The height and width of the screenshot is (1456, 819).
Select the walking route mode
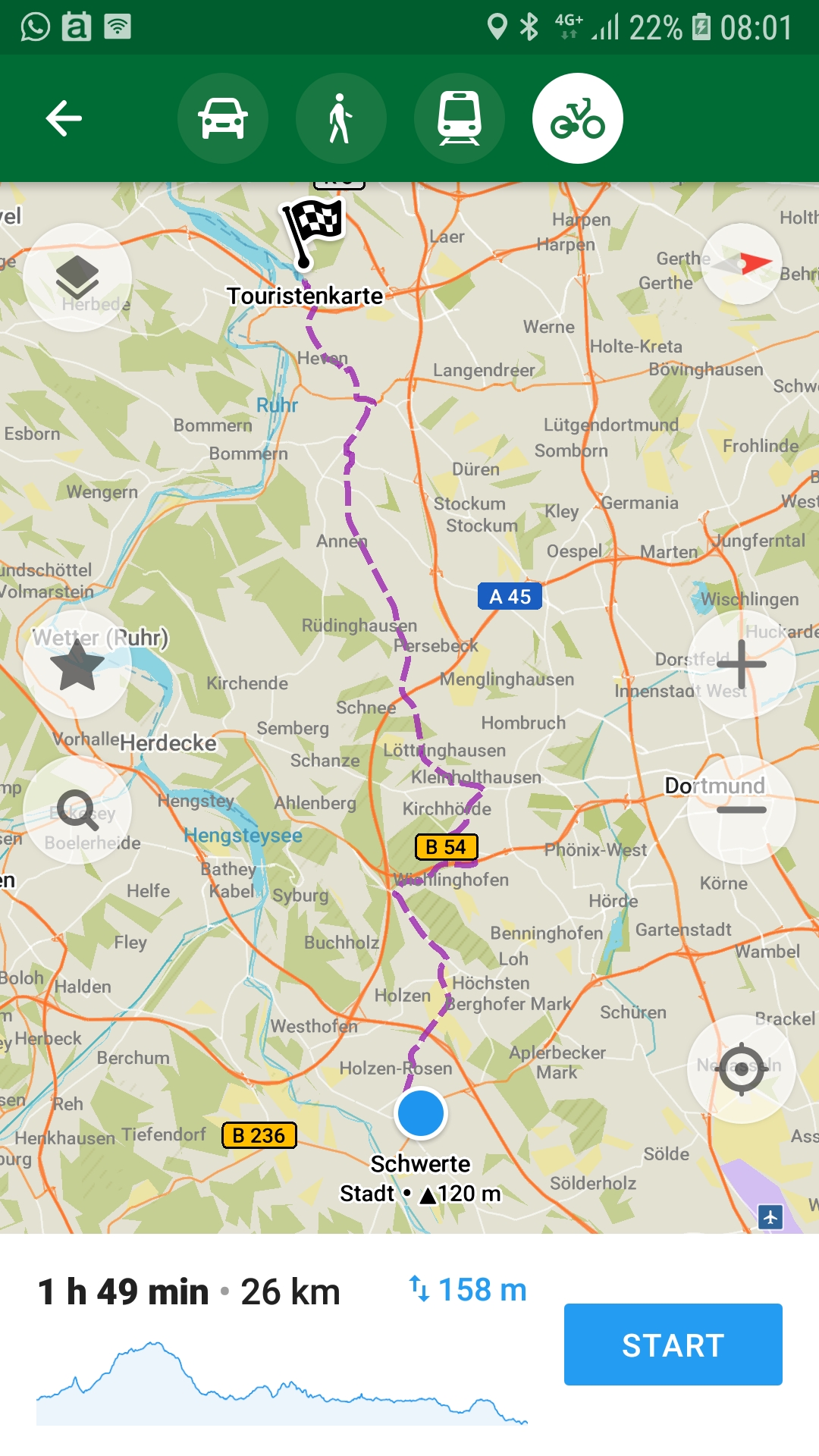coord(341,118)
